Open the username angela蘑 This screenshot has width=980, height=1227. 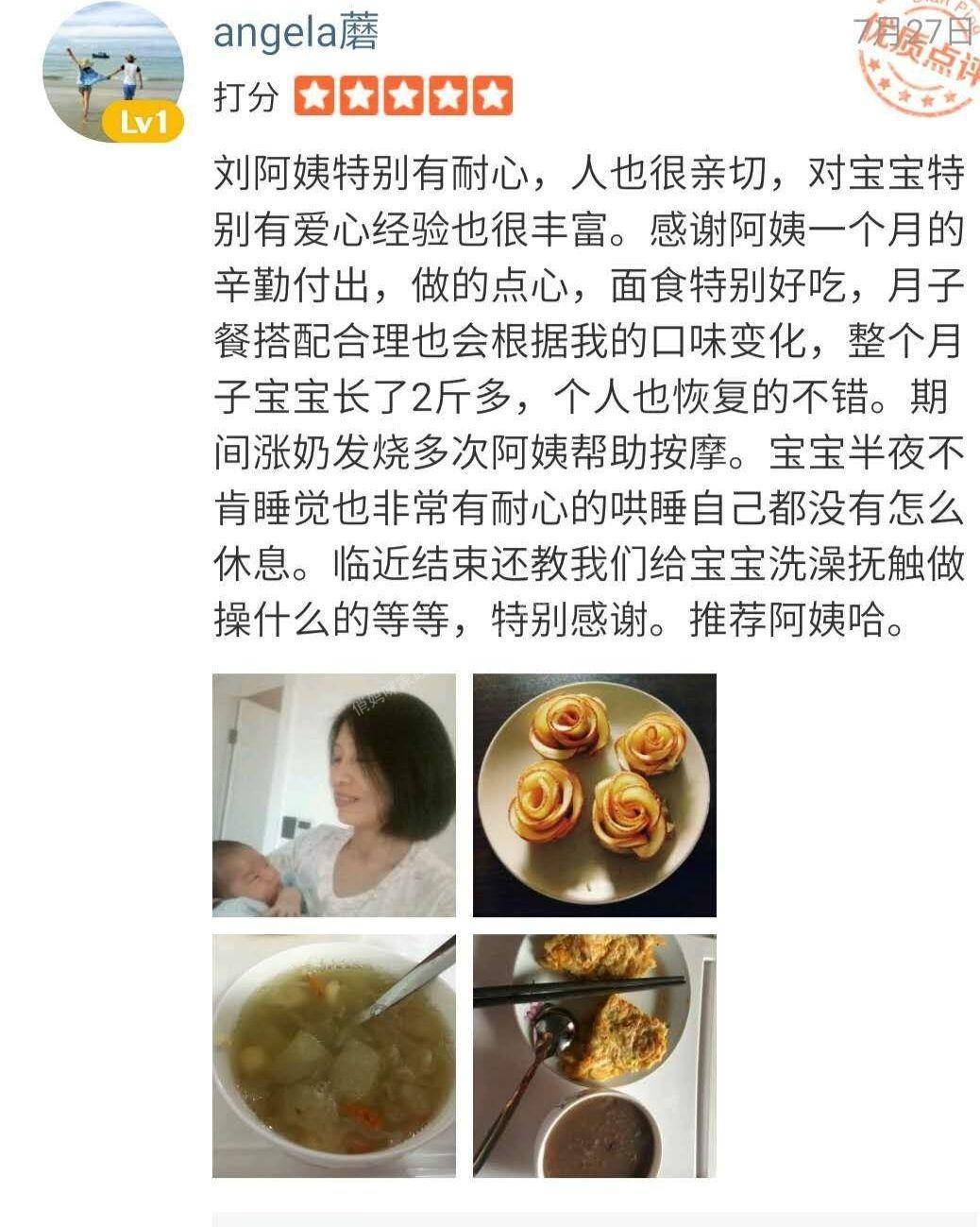click(x=296, y=33)
